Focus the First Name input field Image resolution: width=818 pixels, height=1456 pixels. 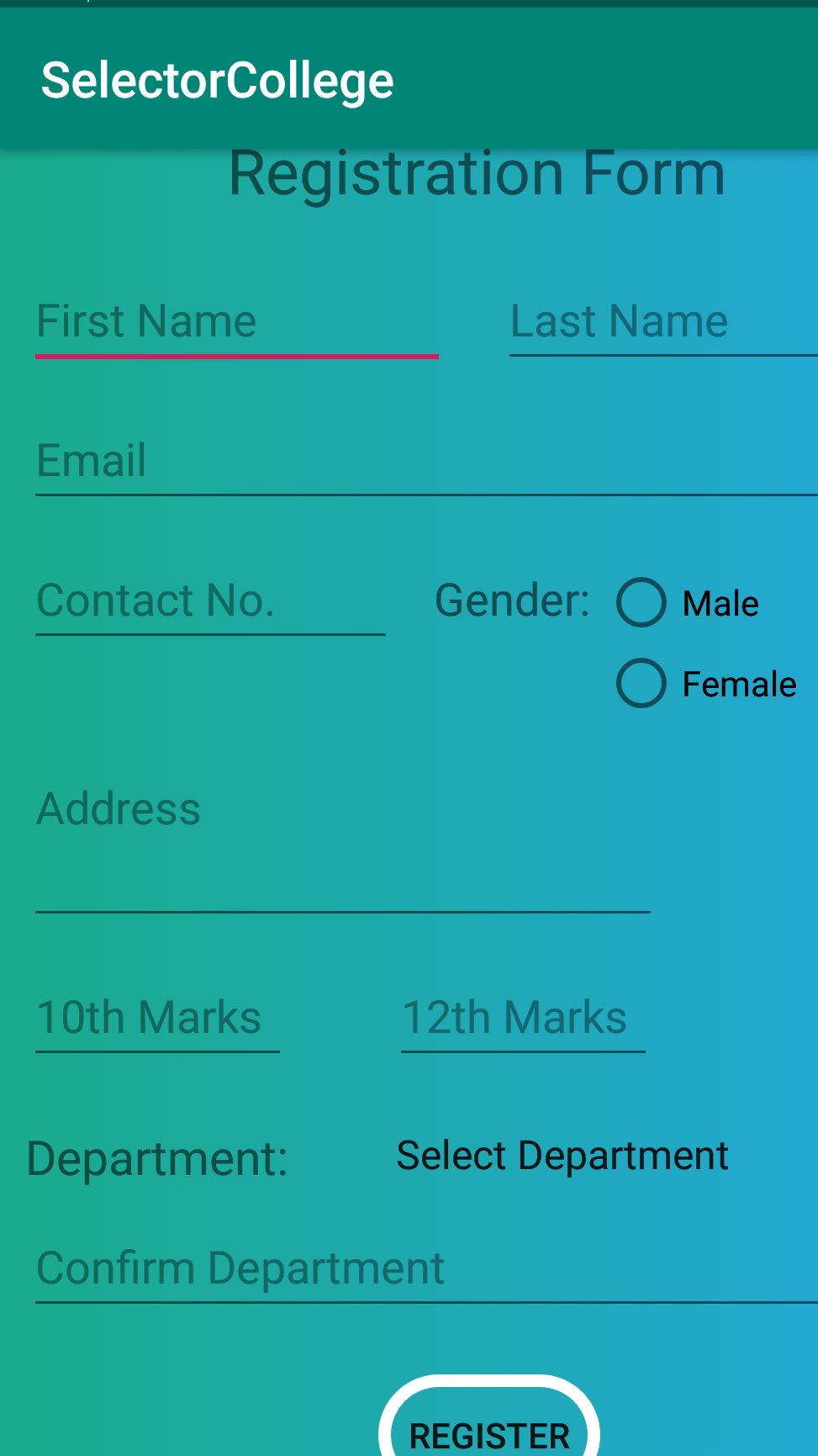pos(235,323)
